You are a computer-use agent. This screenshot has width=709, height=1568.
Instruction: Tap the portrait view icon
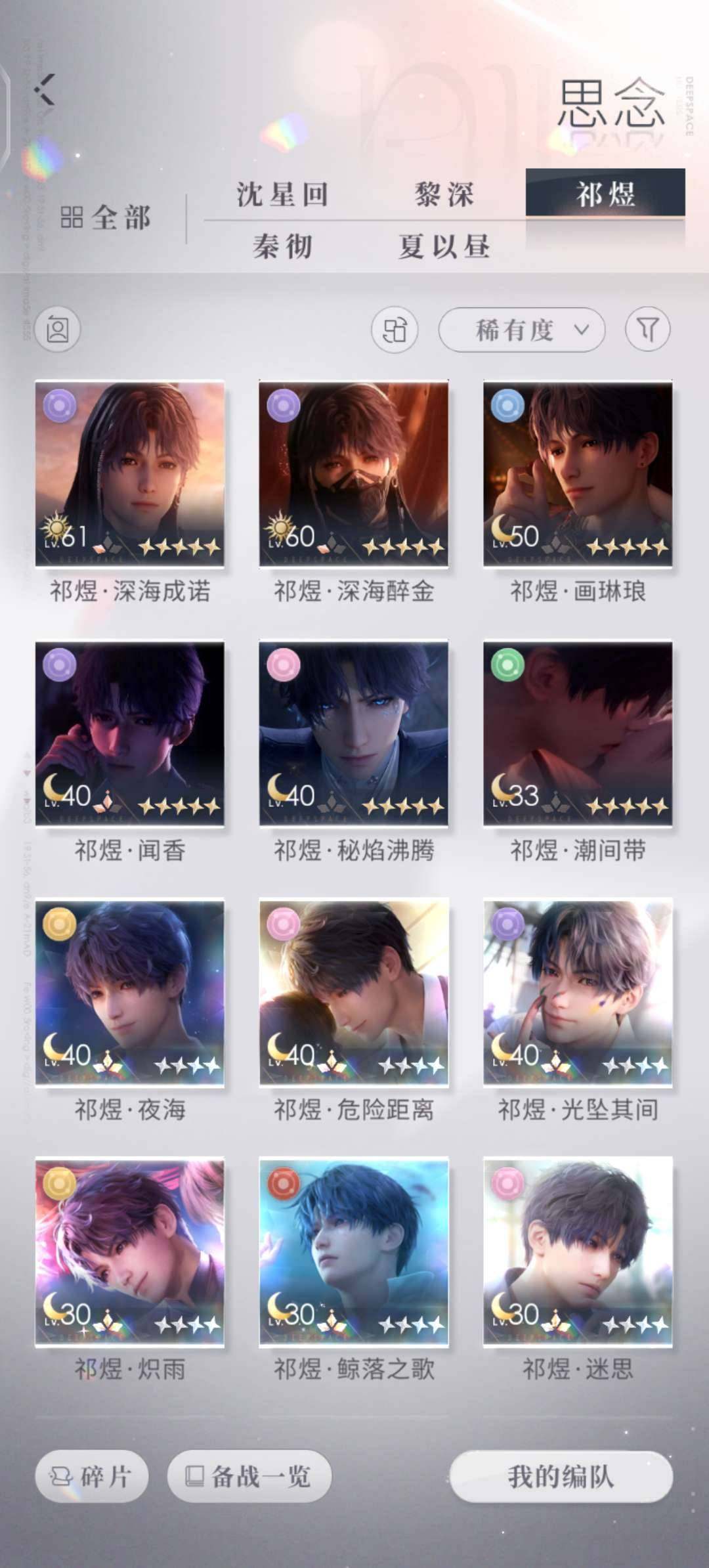pyautogui.click(x=58, y=330)
